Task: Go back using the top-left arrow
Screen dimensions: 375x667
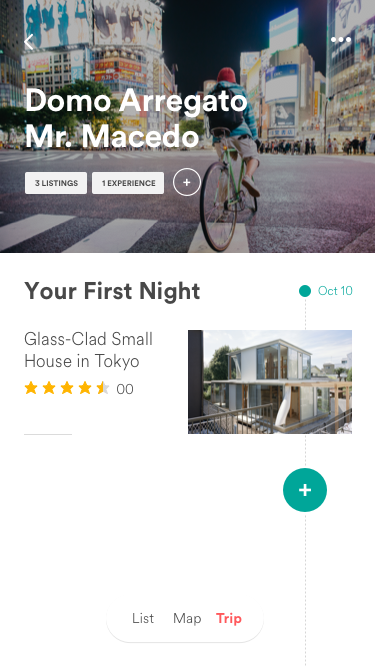Action: click(x=28, y=42)
